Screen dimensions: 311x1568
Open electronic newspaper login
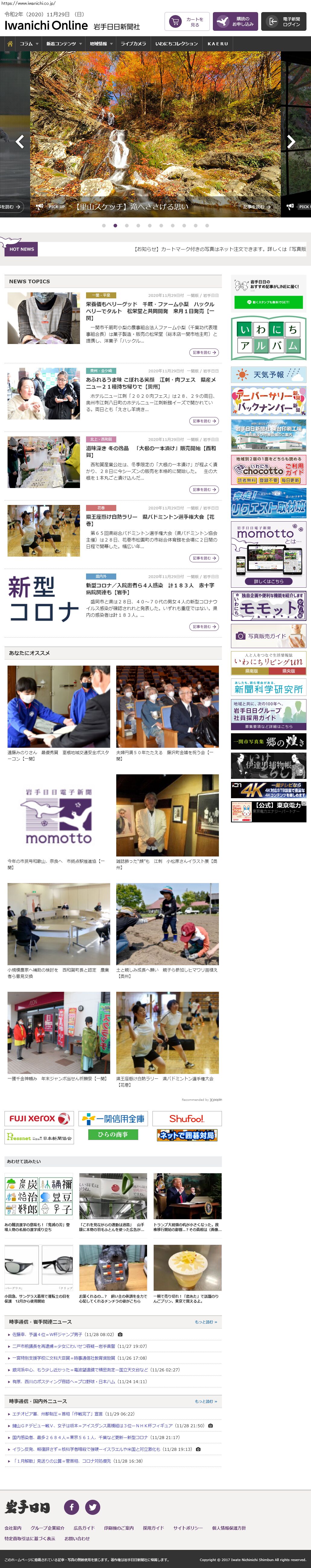(284, 22)
